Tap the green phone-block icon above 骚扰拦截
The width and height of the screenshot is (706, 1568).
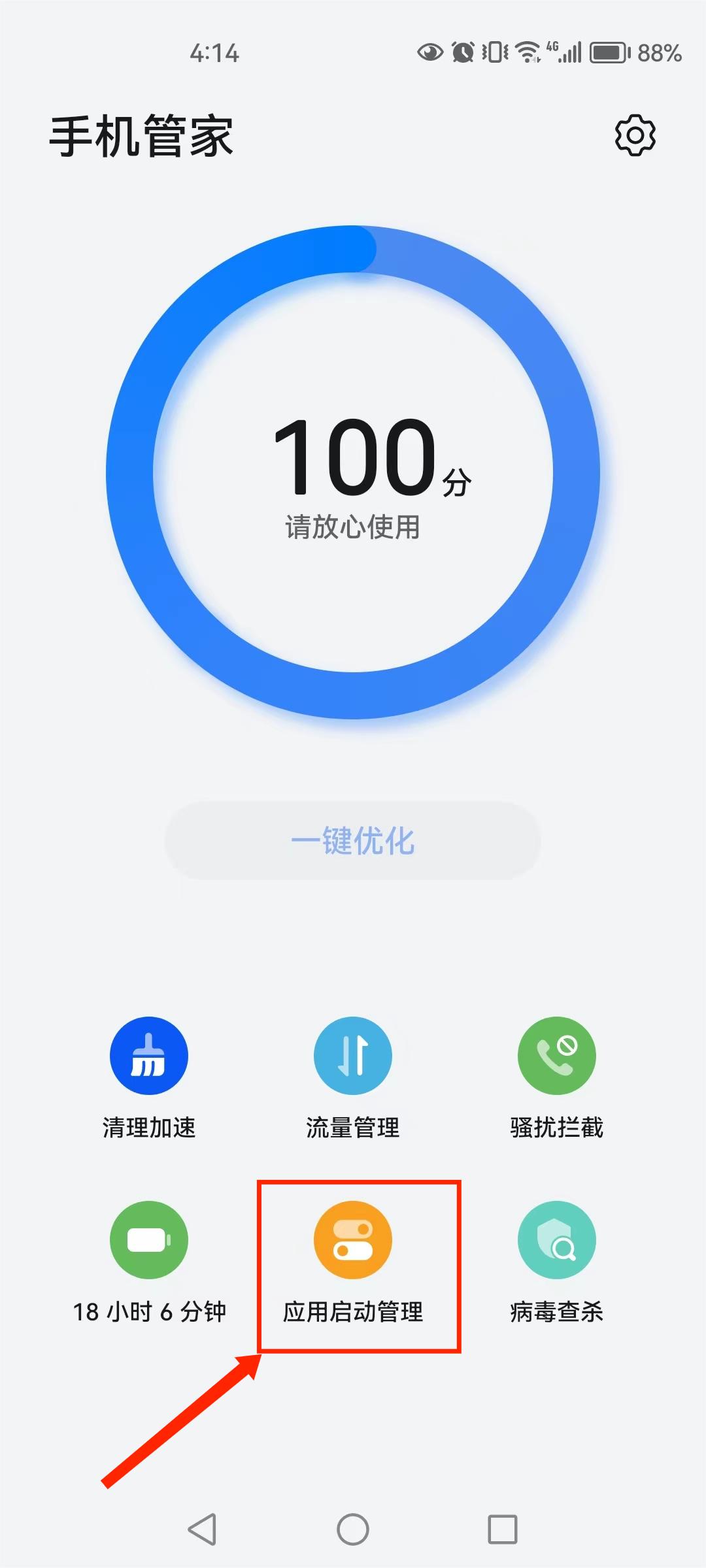pos(556,1055)
